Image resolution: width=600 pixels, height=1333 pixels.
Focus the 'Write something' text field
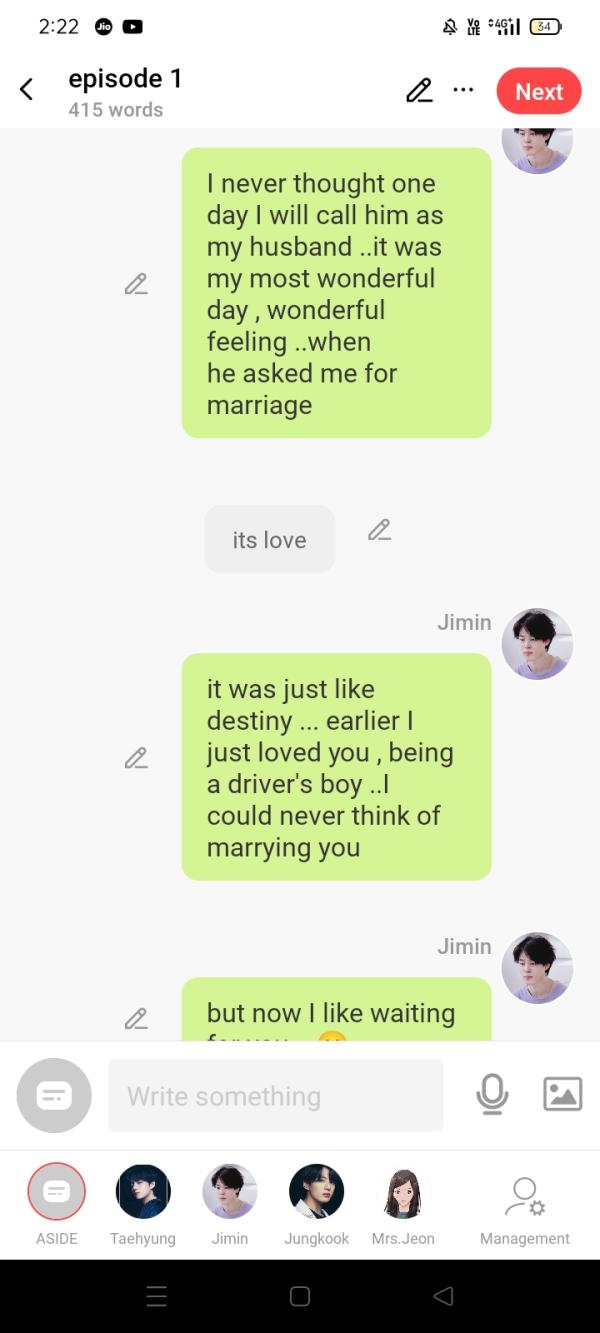click(x=275, y=1096)
